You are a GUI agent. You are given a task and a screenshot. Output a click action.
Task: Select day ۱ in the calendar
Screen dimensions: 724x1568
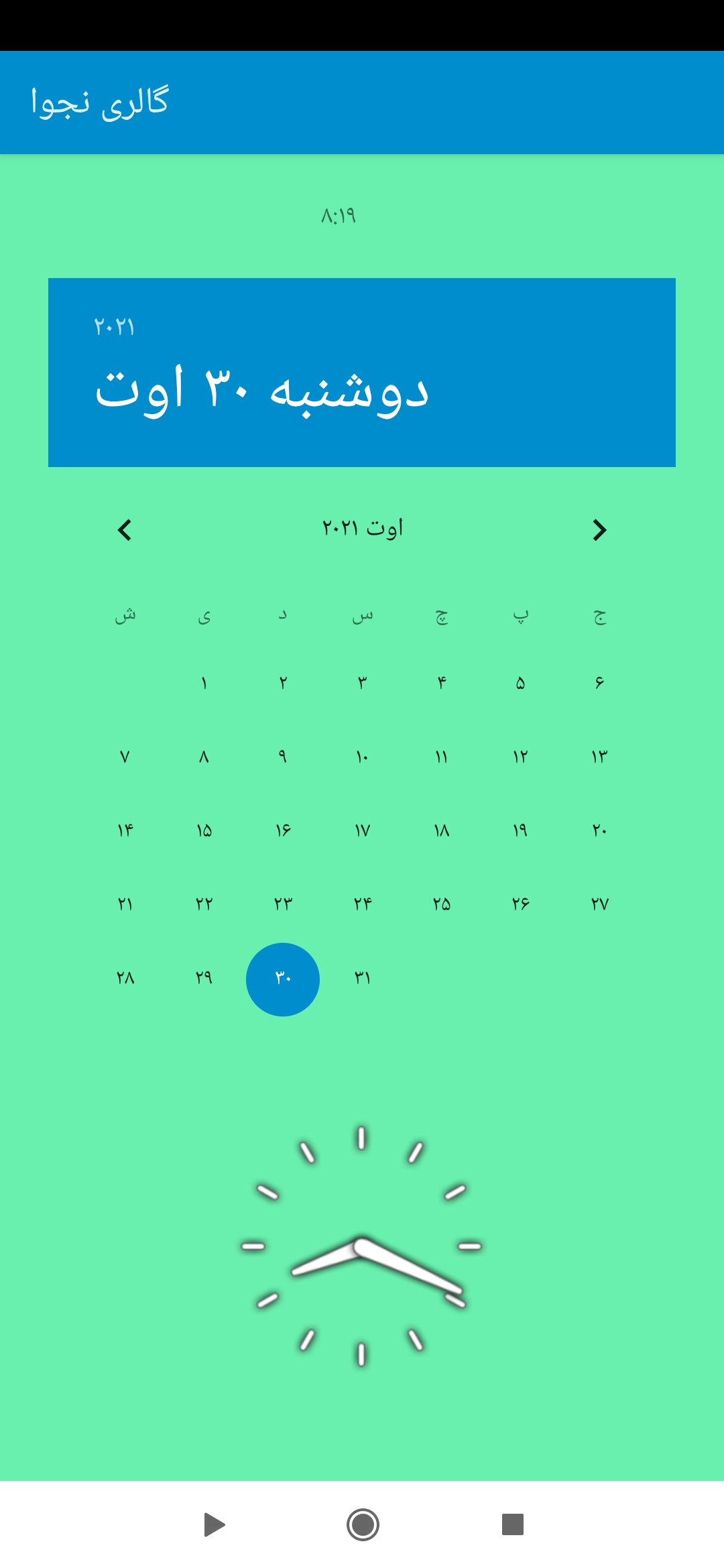click(204, 683)
